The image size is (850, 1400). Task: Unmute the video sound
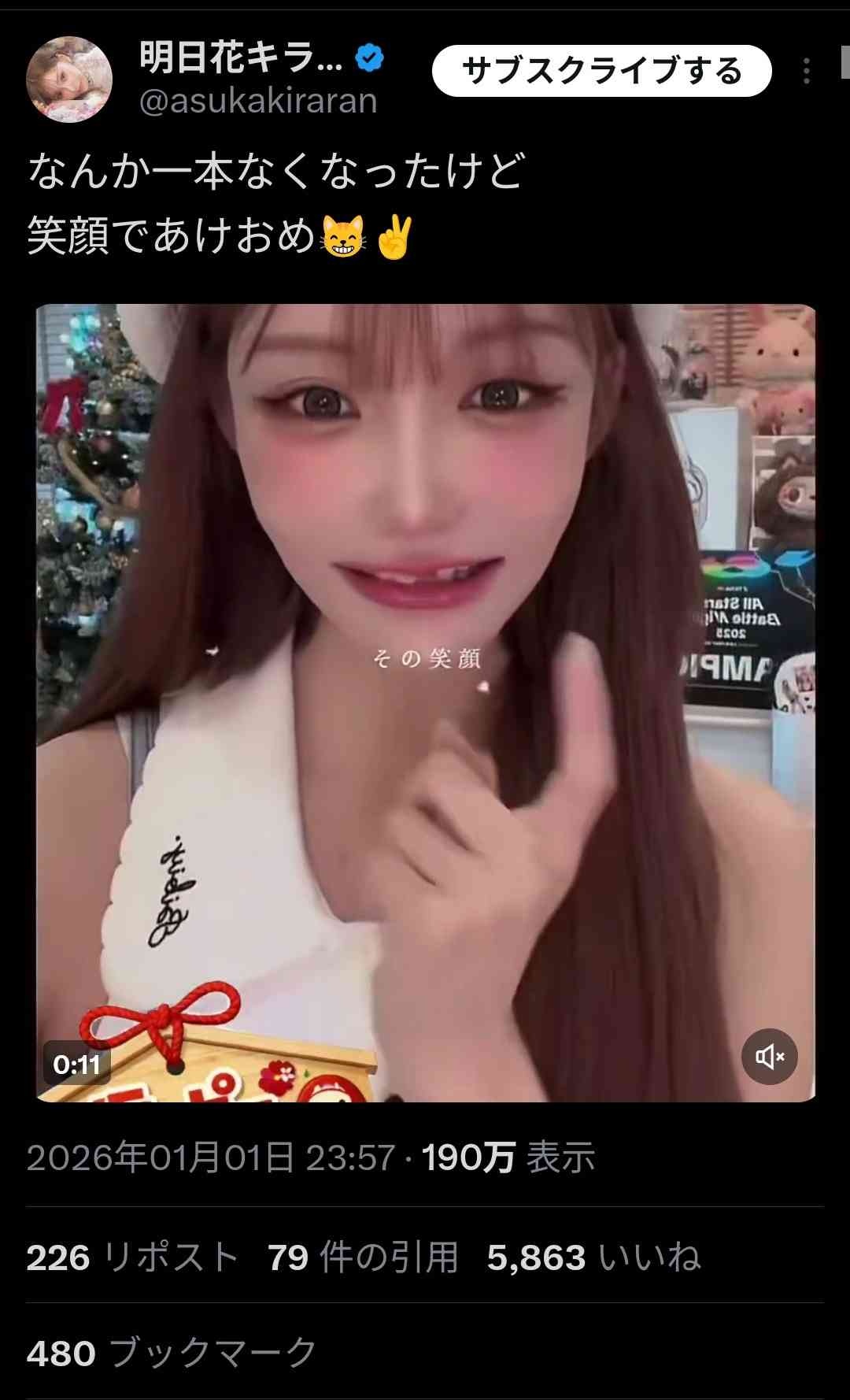(x=769, y=1057)
